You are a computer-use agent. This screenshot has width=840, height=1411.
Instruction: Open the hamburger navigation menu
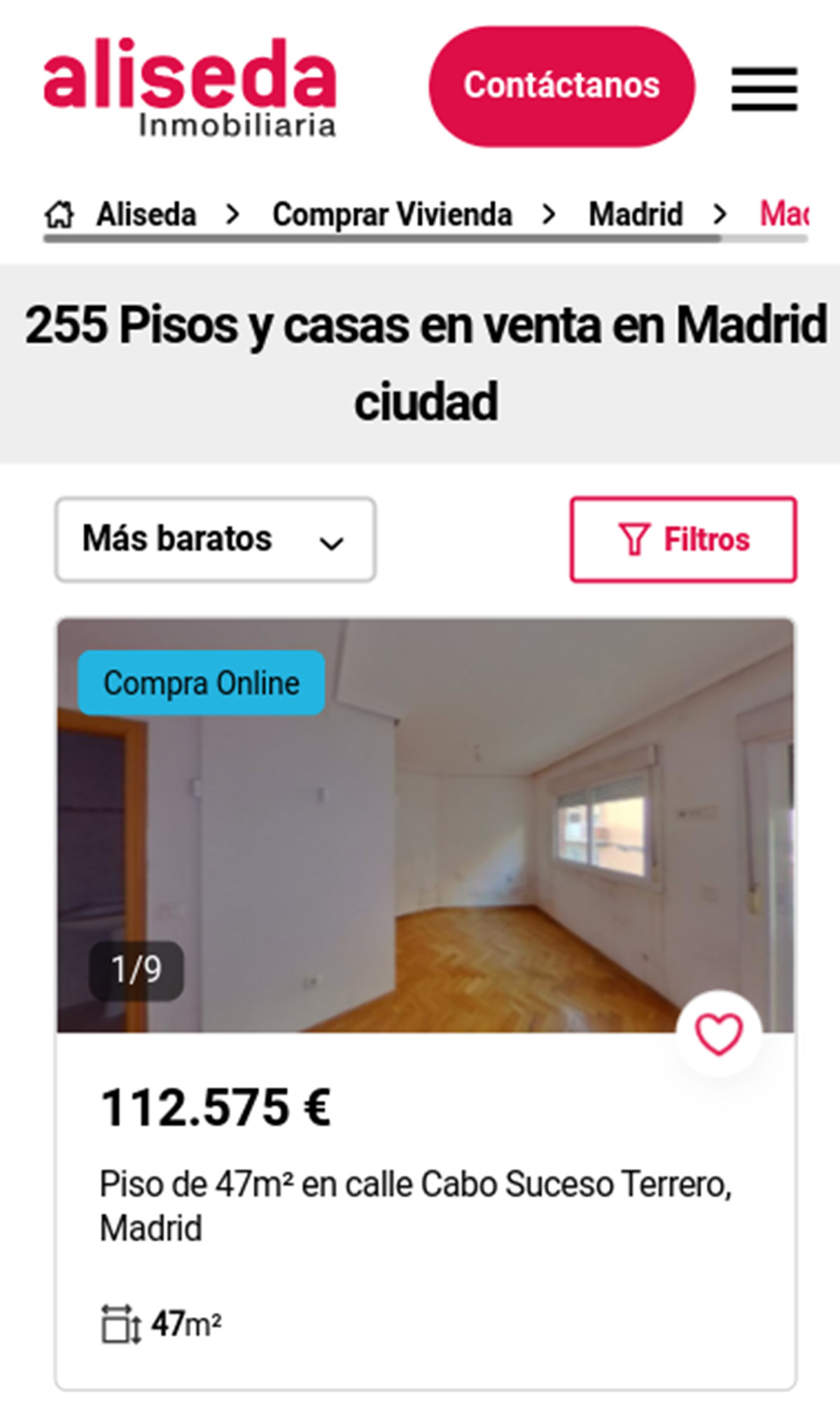[761, 85]
